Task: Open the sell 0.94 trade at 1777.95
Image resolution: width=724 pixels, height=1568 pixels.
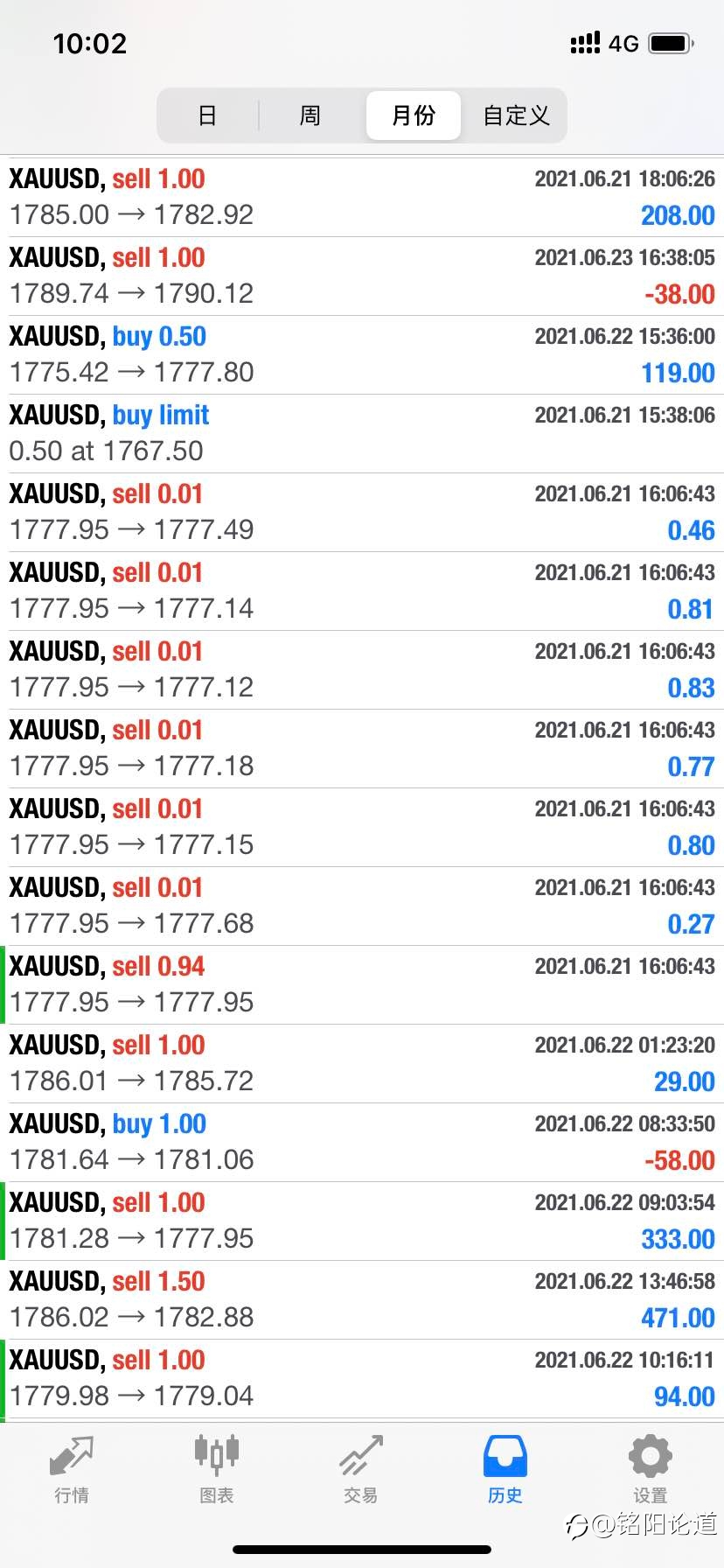Action: tap(362, 984)
